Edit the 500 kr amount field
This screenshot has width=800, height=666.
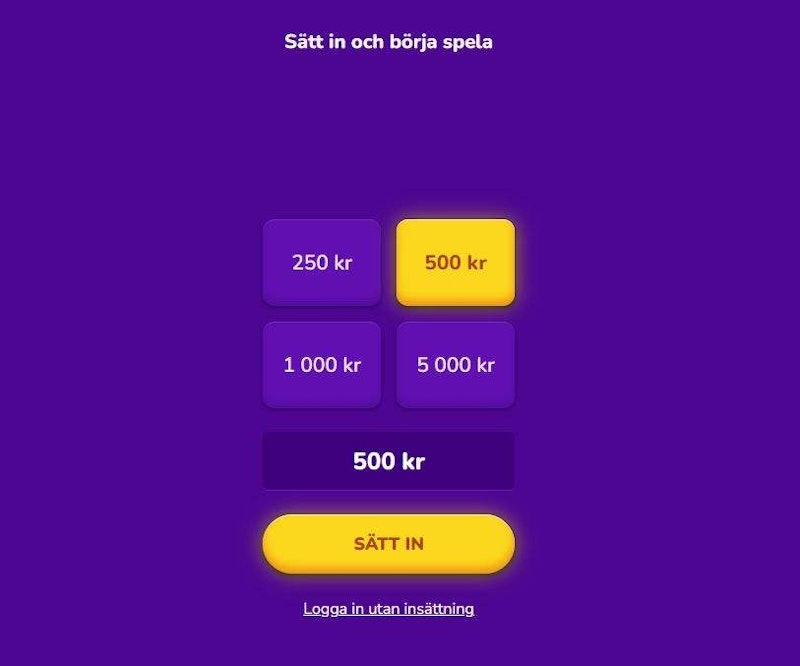tap(388, 461)
